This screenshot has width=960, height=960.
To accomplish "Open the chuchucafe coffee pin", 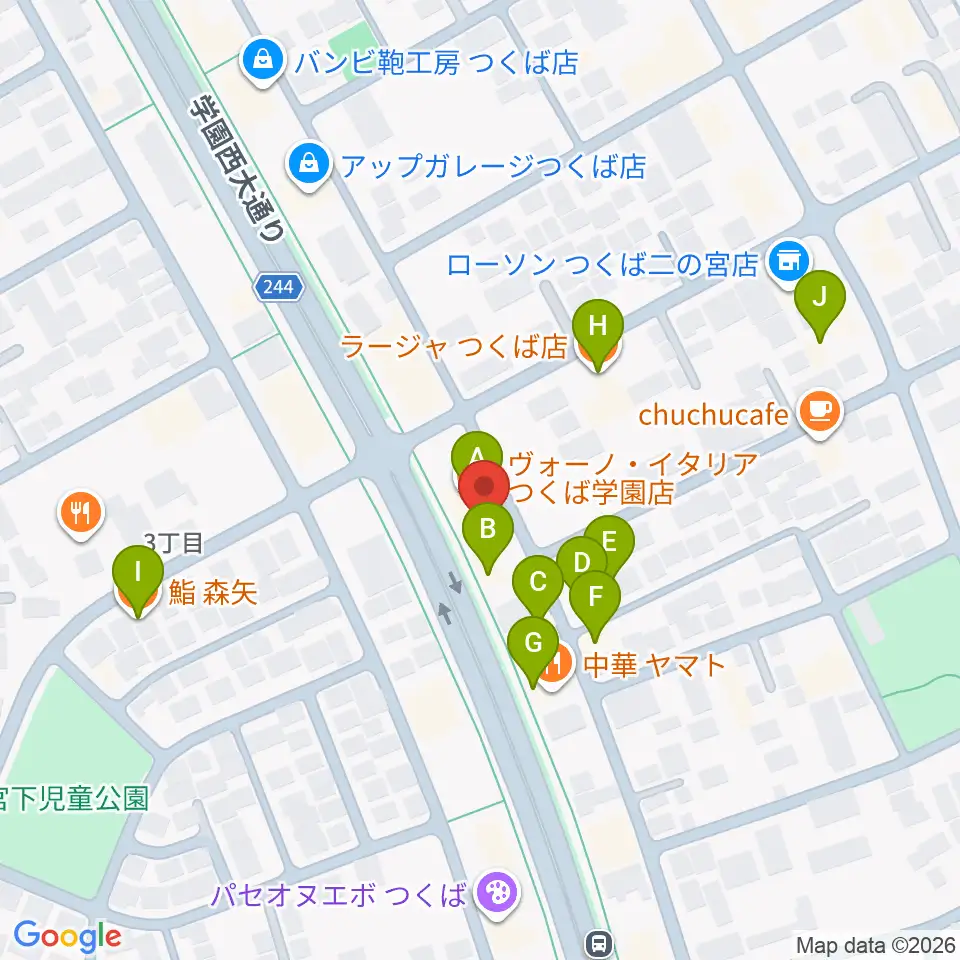I will (820, 412).
